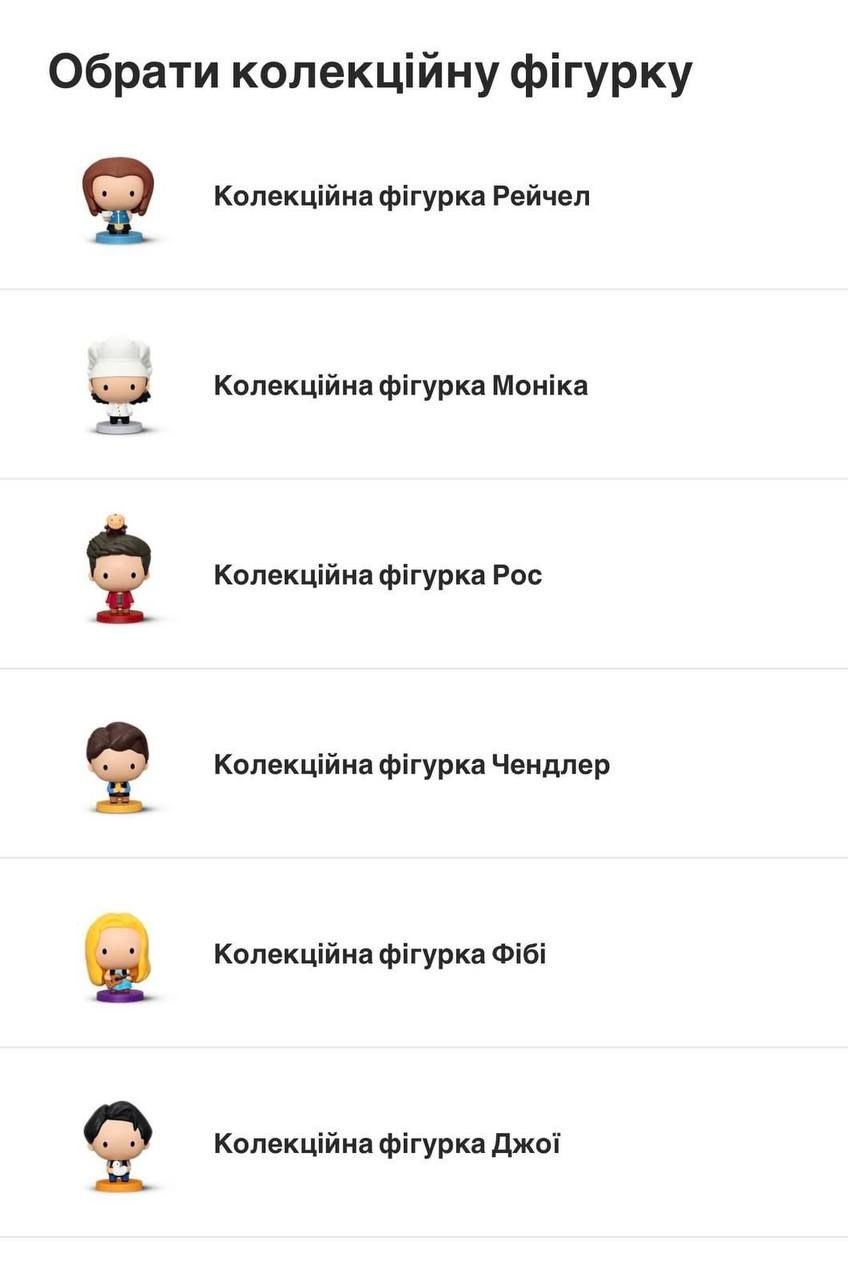Pick the Рос collectible figurine
Viewport: 848px width, 1280px height.
[x=378, y=575]
